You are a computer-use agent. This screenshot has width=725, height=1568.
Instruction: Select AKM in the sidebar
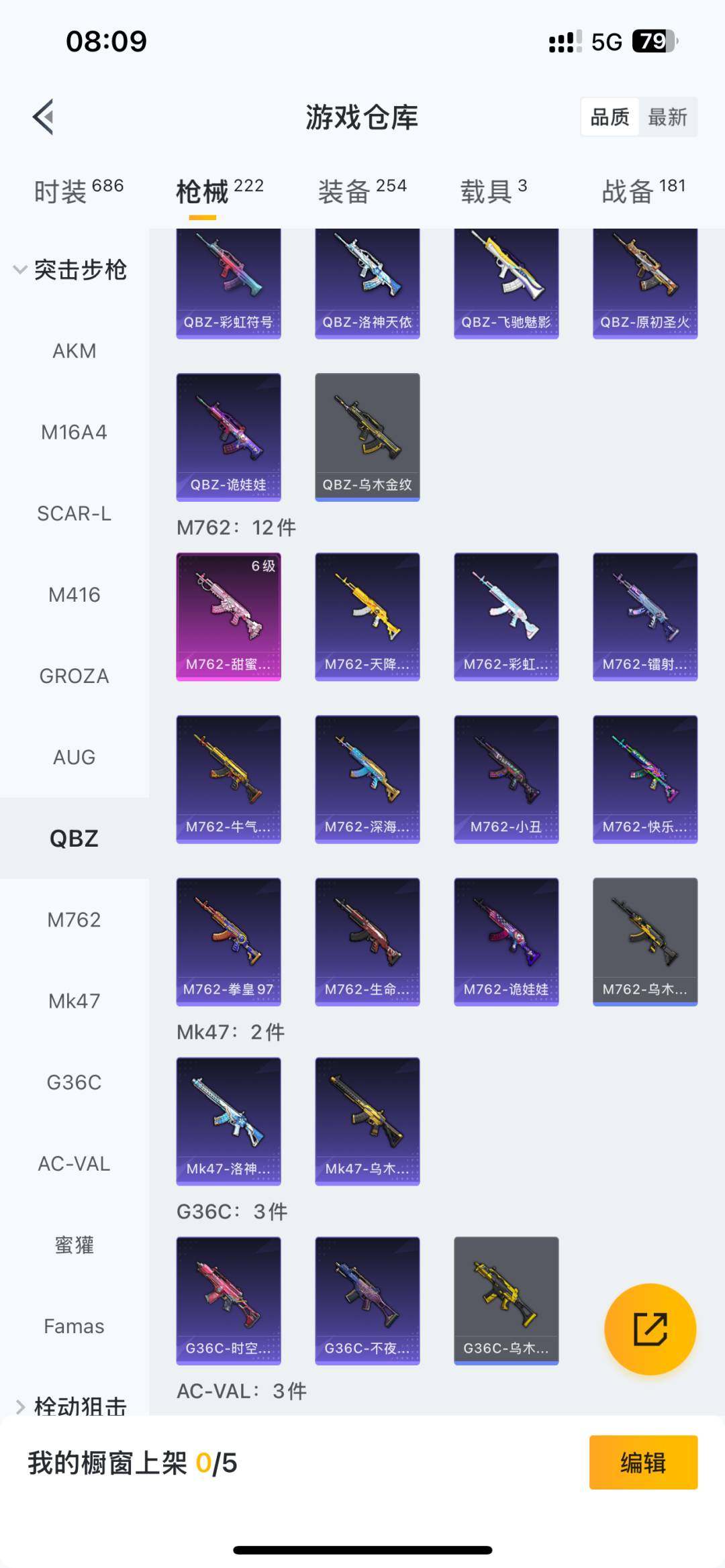click(x=75, y=351)
